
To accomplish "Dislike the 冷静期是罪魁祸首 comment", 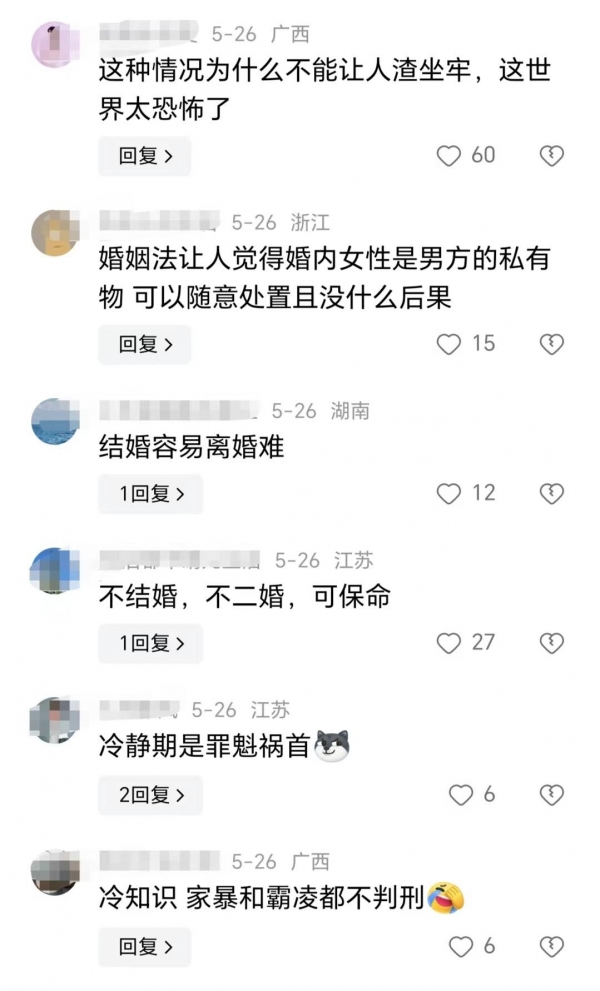I will [x=552, y=795].
